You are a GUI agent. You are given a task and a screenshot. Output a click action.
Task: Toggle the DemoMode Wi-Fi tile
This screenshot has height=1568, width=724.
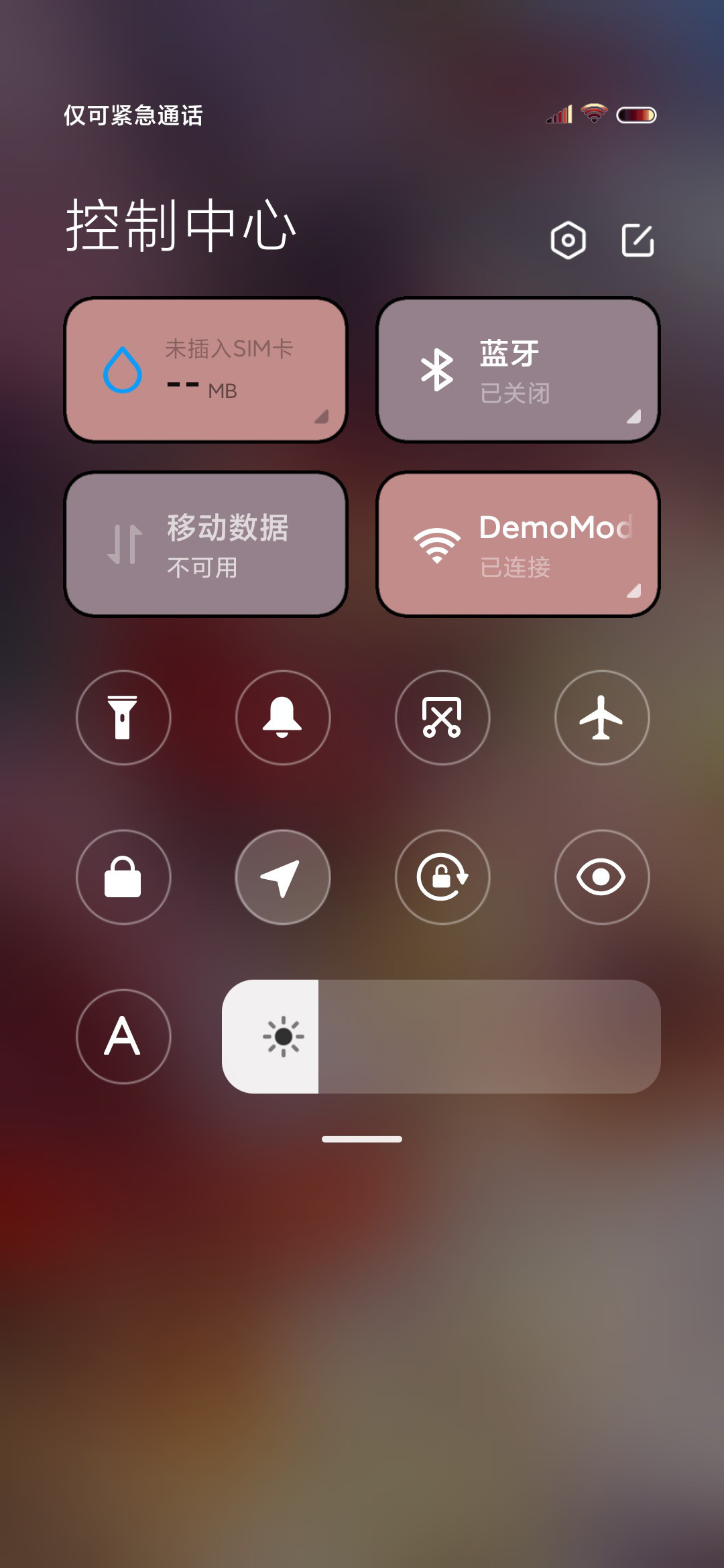click(518, 544)
